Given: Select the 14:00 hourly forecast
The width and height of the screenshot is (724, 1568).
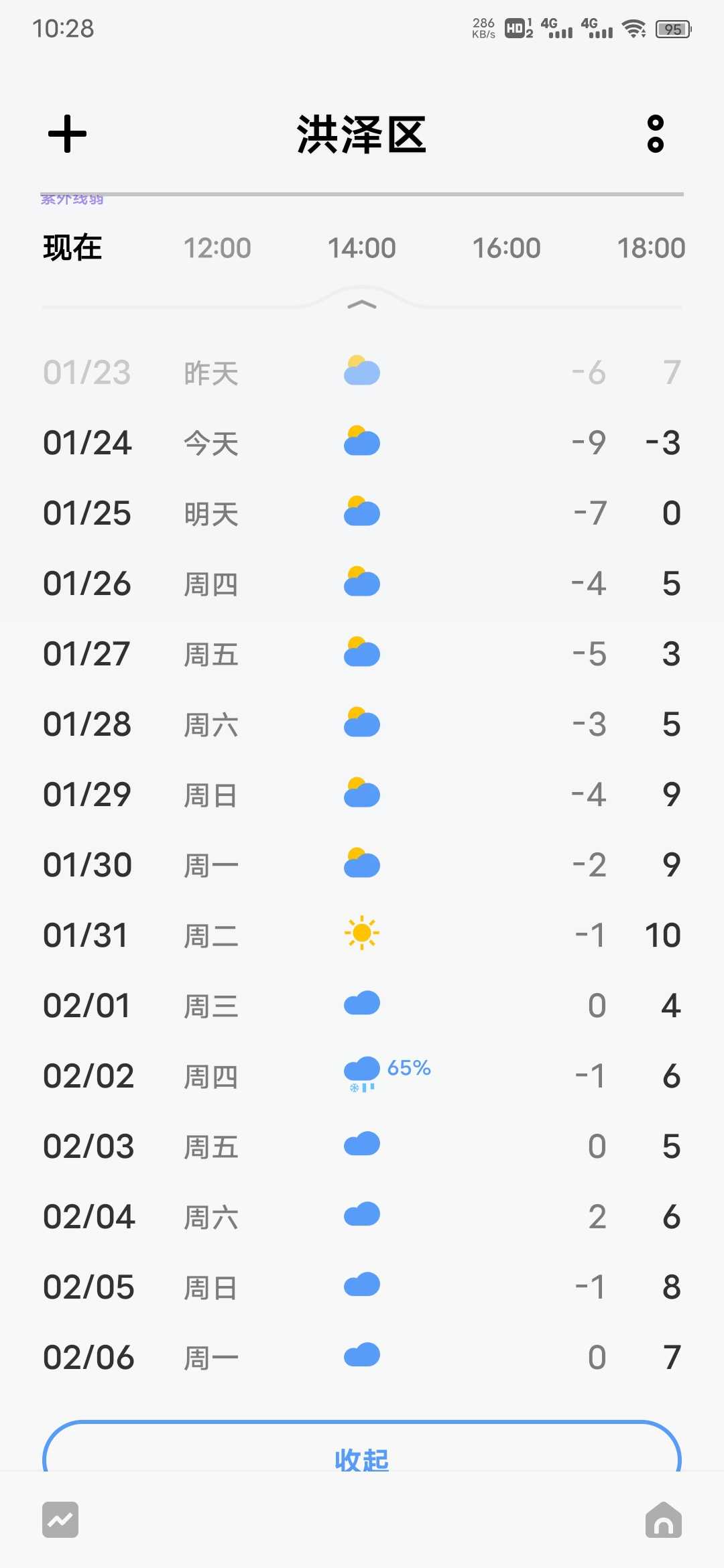Looking at the screenshot, I should click(x=362, y=248).
